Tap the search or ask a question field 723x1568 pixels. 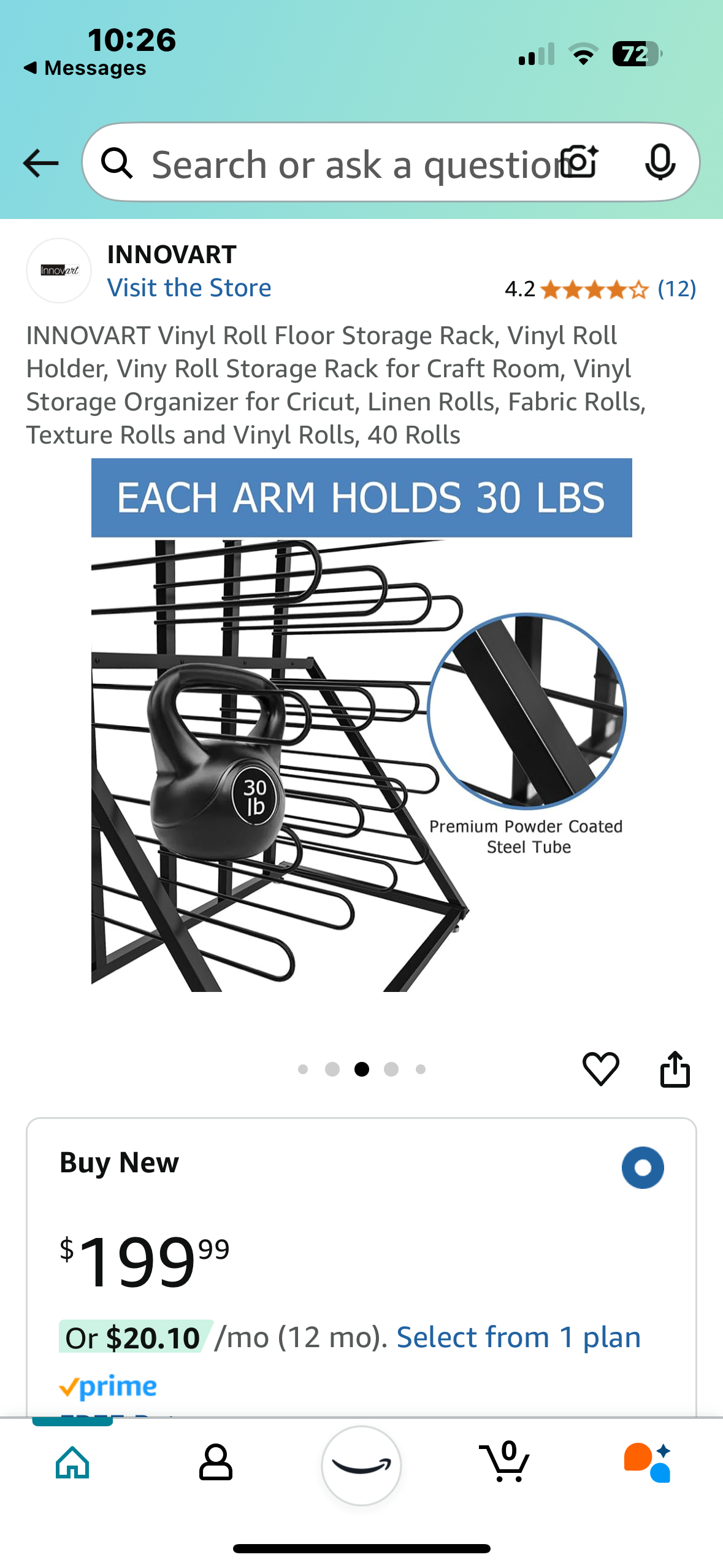(343, 164)
